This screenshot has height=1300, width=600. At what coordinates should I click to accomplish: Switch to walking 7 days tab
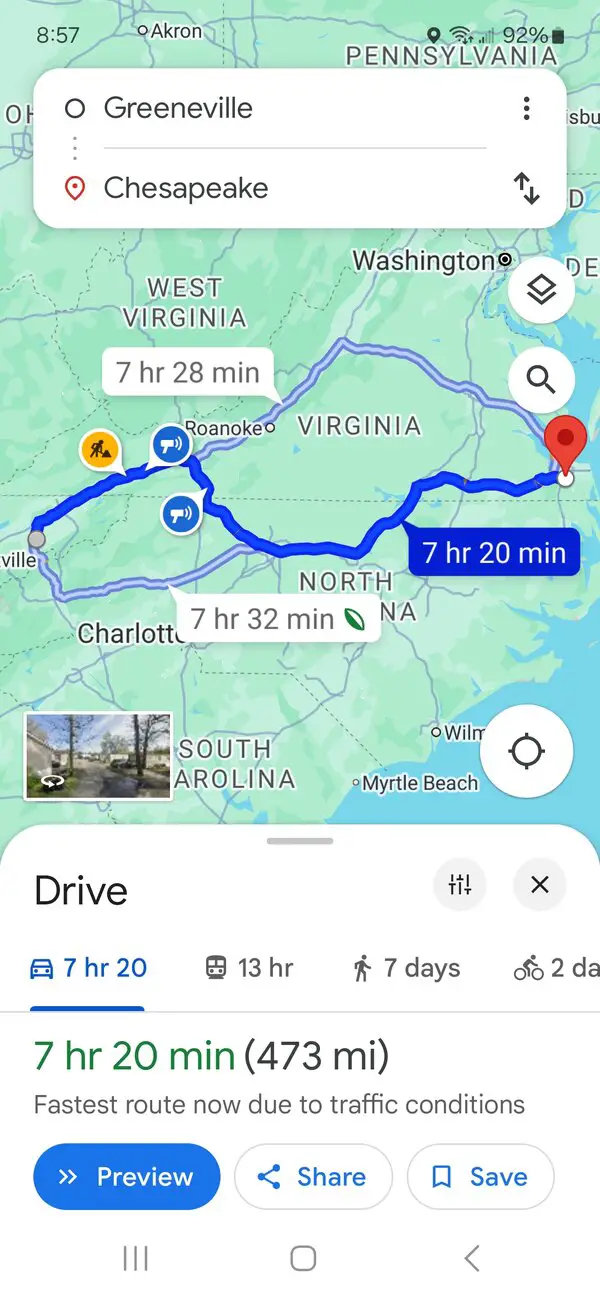(x=406, y=968)
